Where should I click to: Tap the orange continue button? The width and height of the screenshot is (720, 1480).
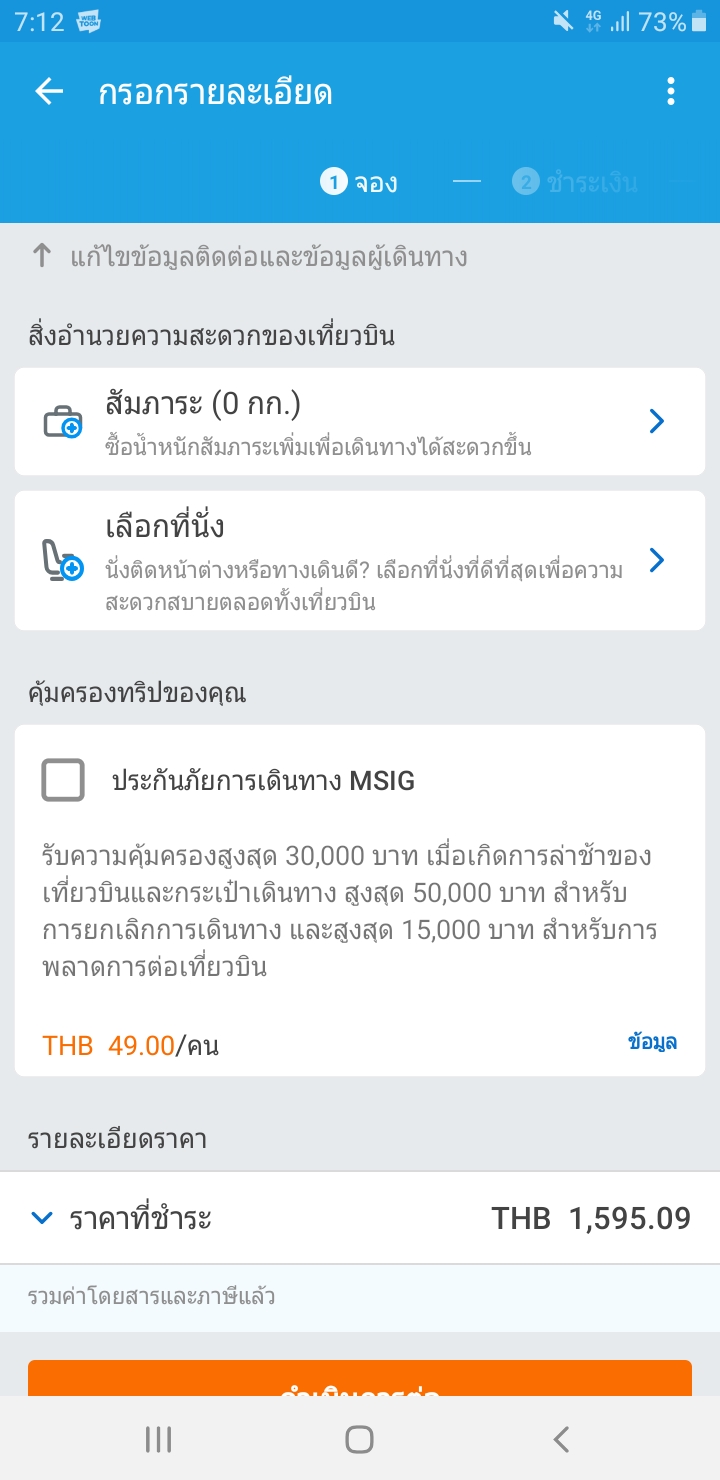(360, 1378)
